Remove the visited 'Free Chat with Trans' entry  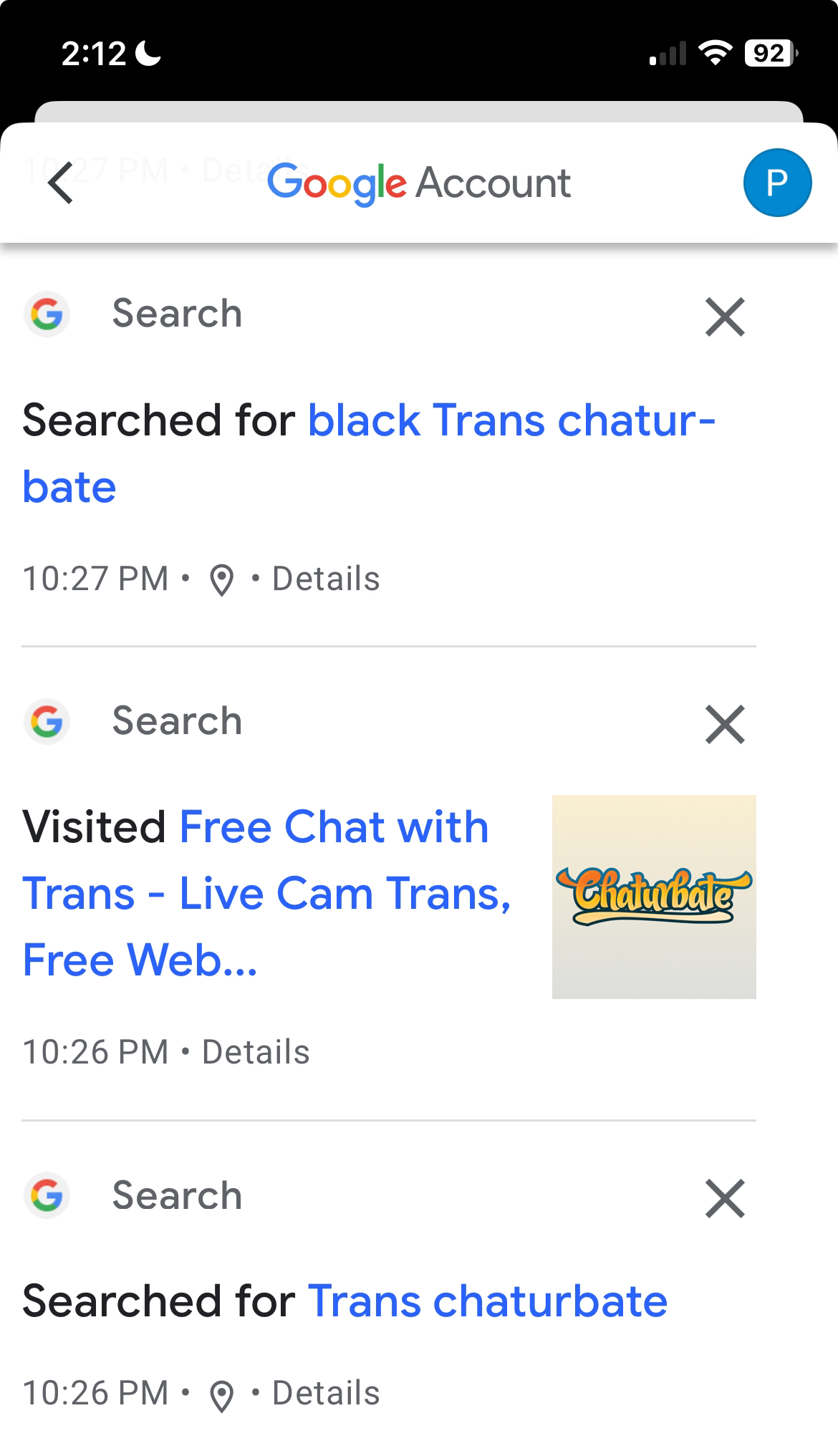pos(725,723)
